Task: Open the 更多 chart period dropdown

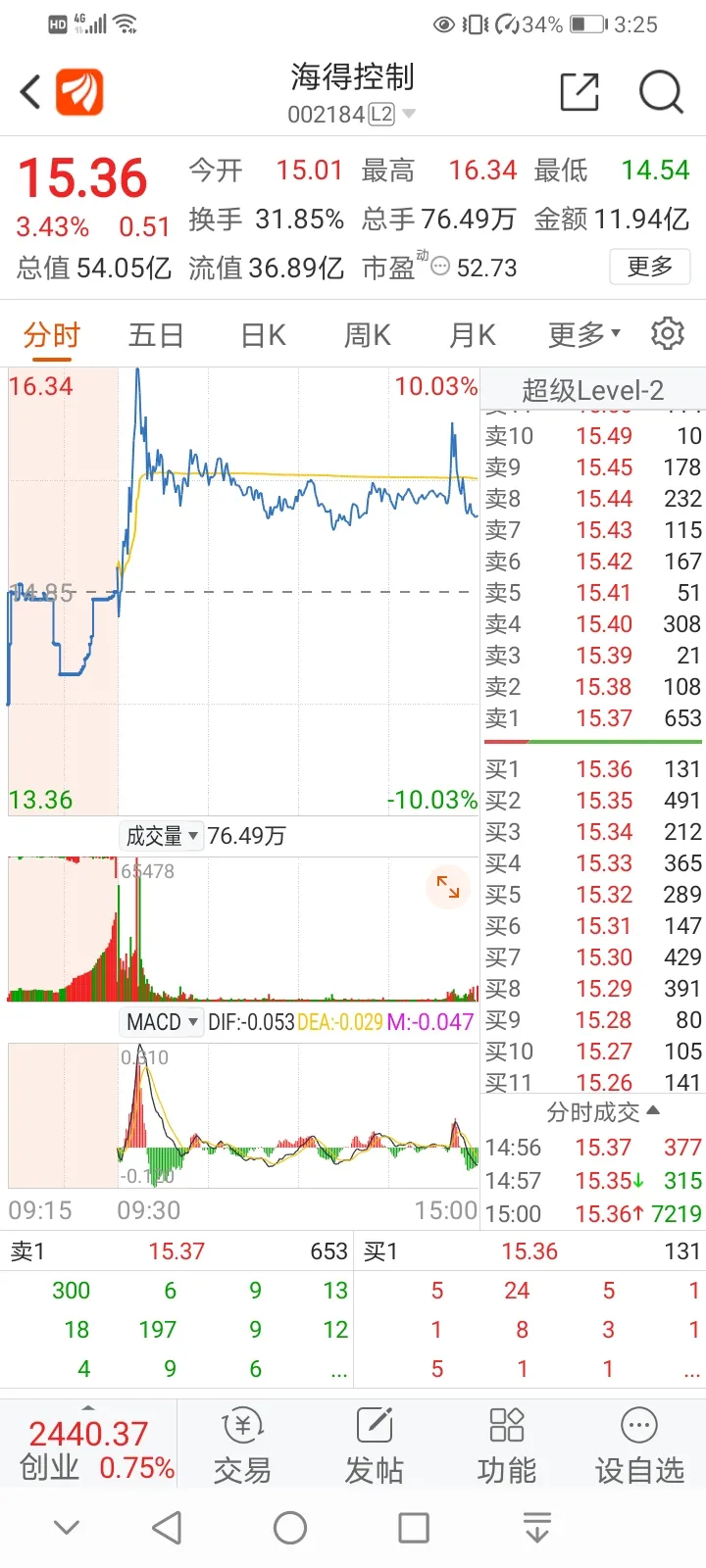Action: 583,336
